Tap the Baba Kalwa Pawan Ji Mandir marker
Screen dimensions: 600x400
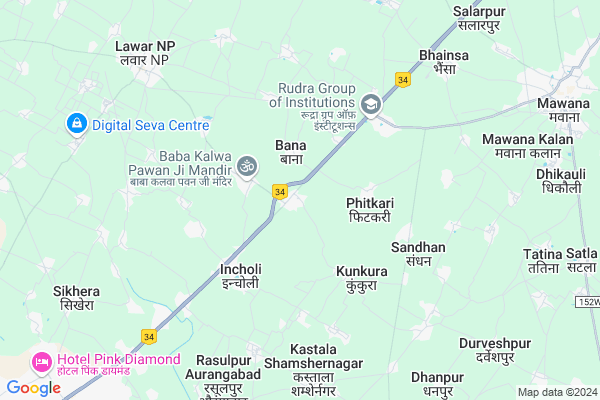pyautogui.click(x=247, y=163)
